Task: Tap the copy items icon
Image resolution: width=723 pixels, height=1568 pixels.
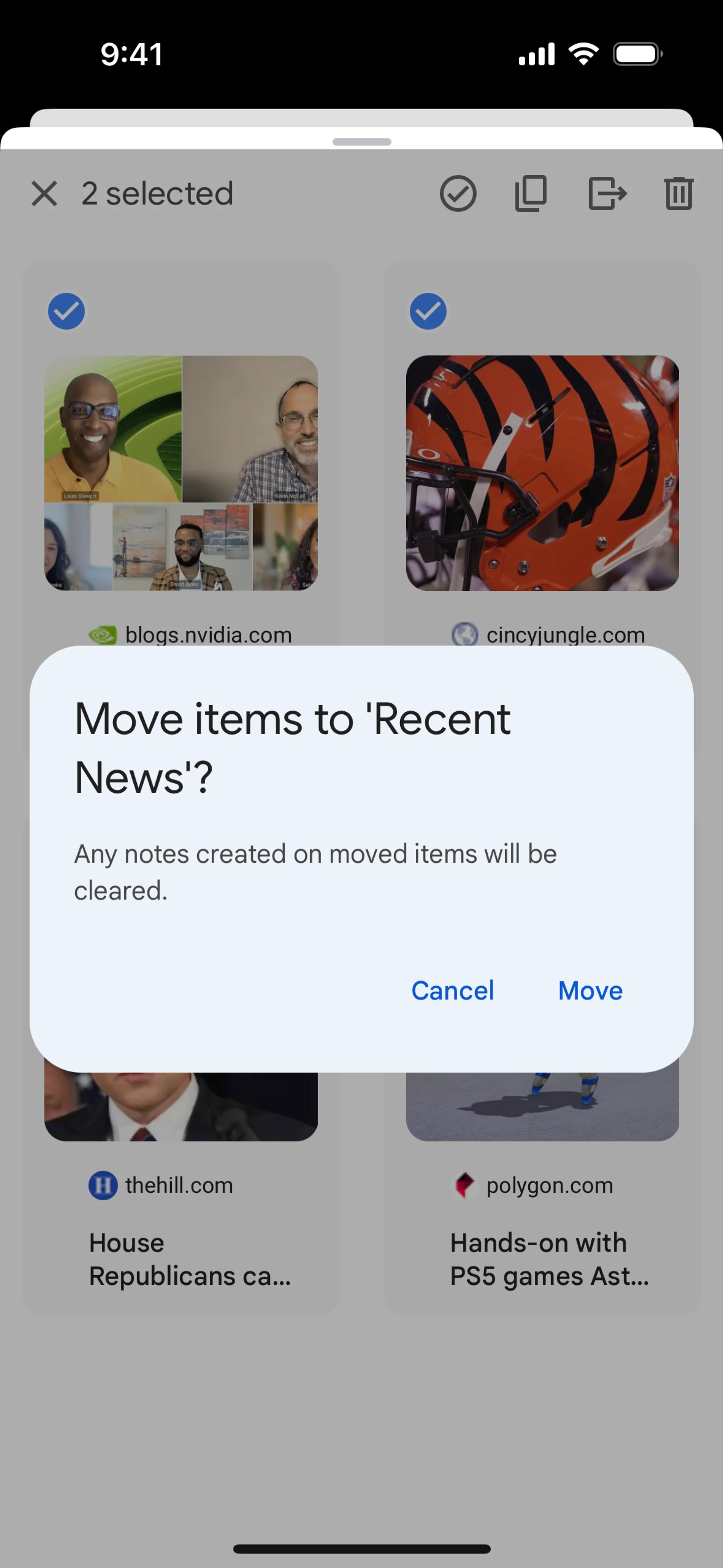Action: pos(531,194)
